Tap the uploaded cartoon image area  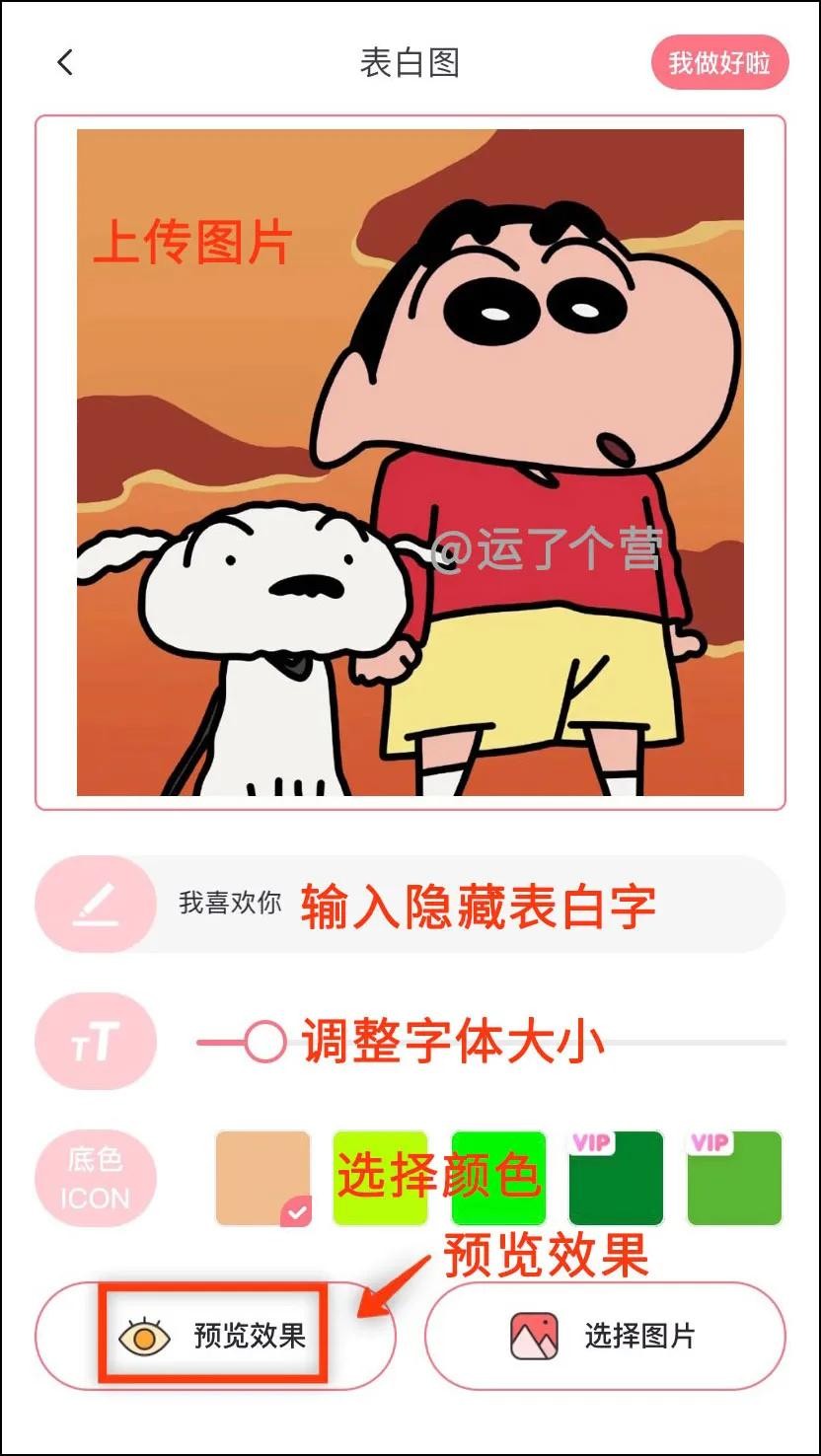pos(410,462)
